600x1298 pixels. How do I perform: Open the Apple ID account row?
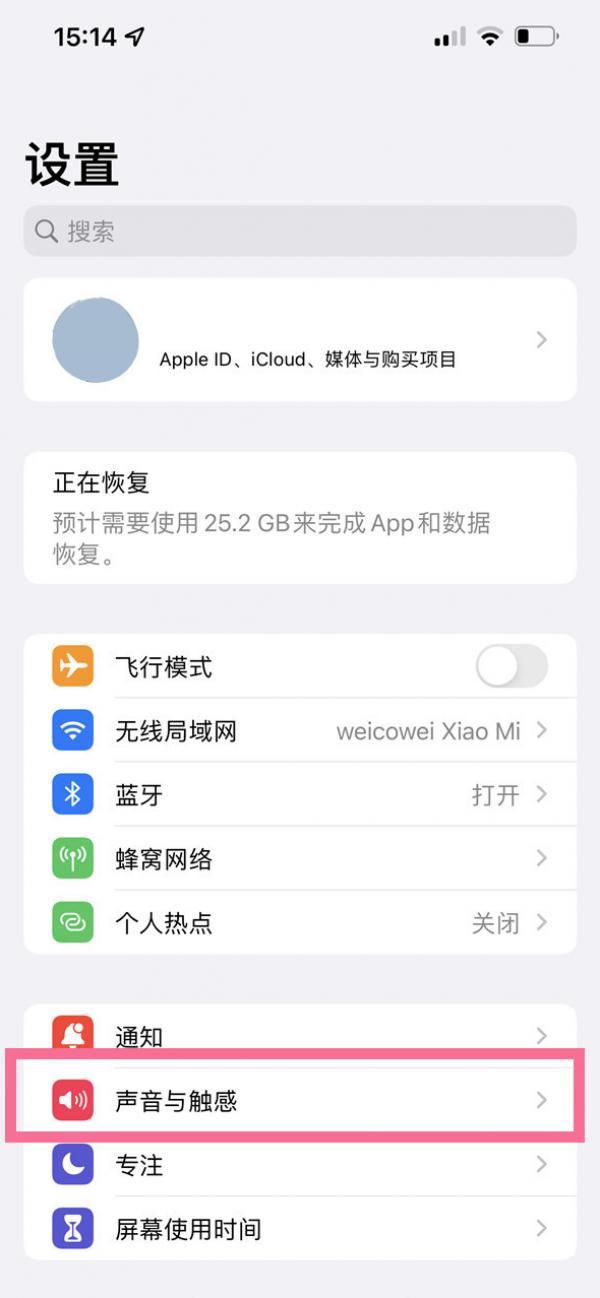[x=300, y=340]
